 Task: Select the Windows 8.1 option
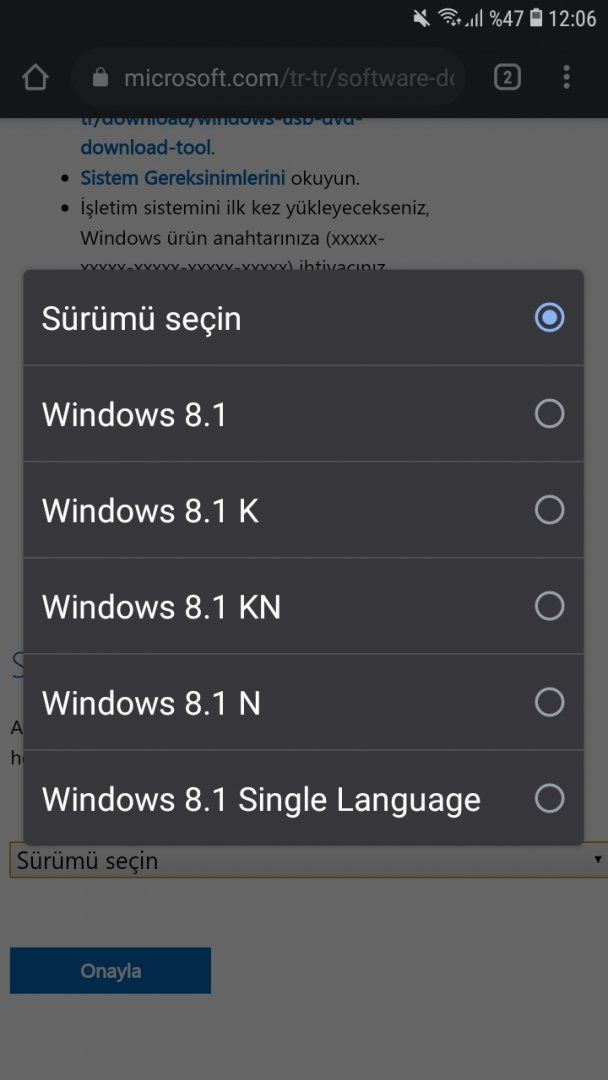(x=303, y=414)
